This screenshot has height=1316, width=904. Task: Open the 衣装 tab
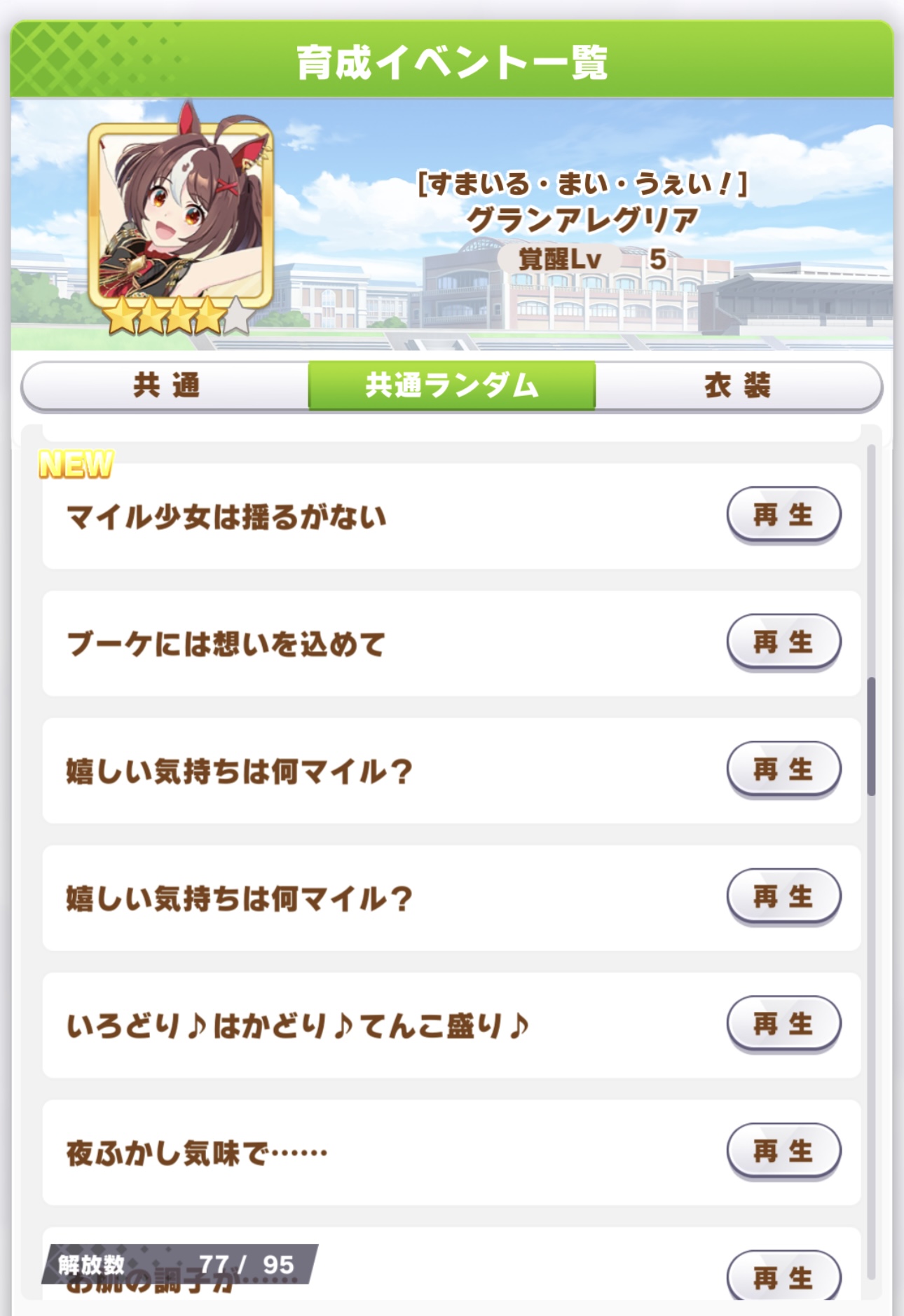tap(737, 385)
